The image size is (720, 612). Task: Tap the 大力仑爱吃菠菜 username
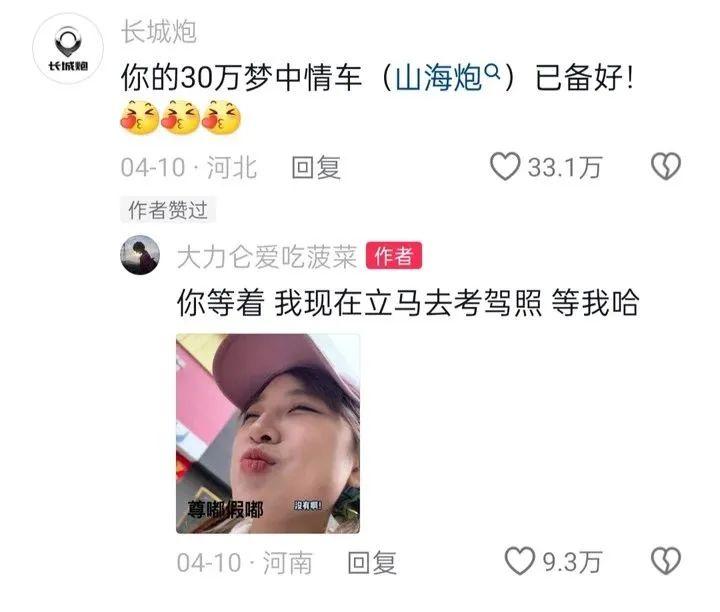266,257
